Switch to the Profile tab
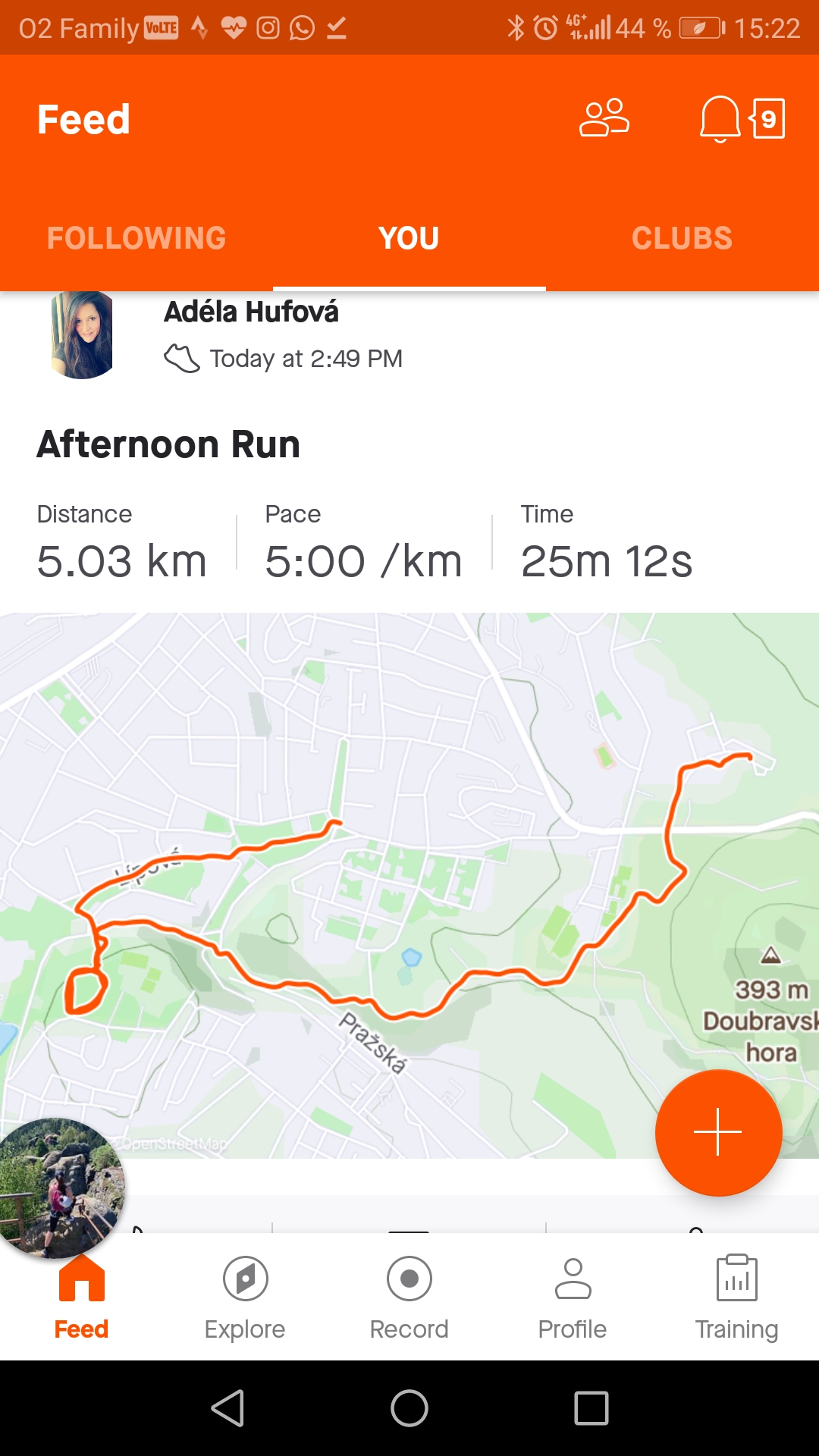 click(x=573, y=1298)
